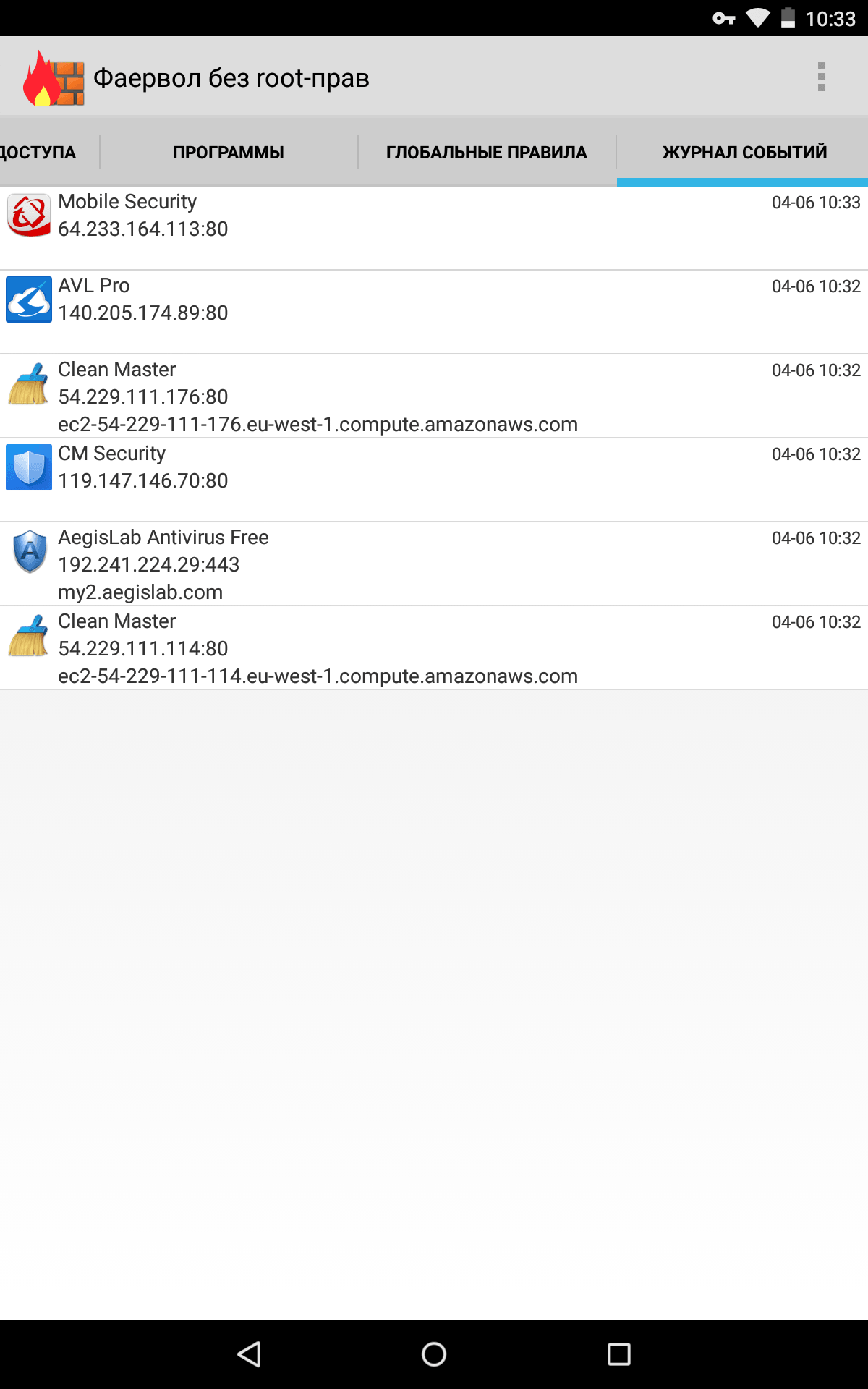Go to the home screen

tap(434, 1354)
